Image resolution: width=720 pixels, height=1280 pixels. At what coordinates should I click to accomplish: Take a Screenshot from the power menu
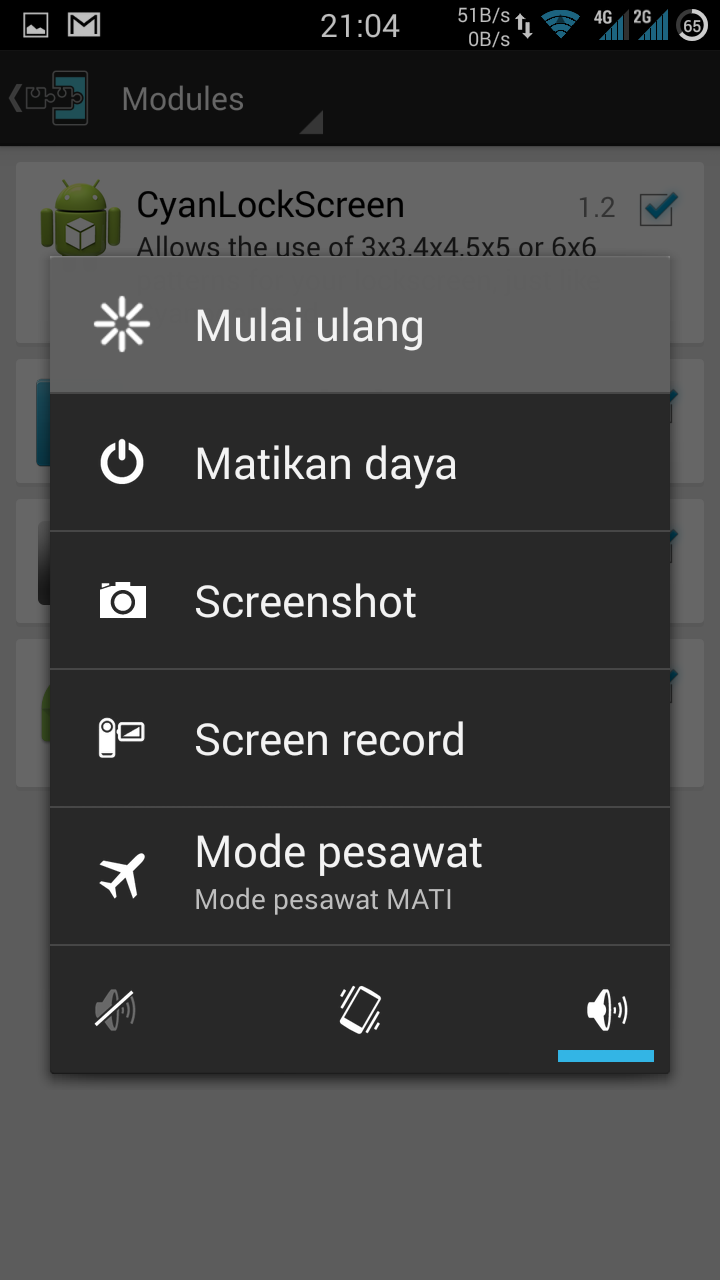[360, 601]
